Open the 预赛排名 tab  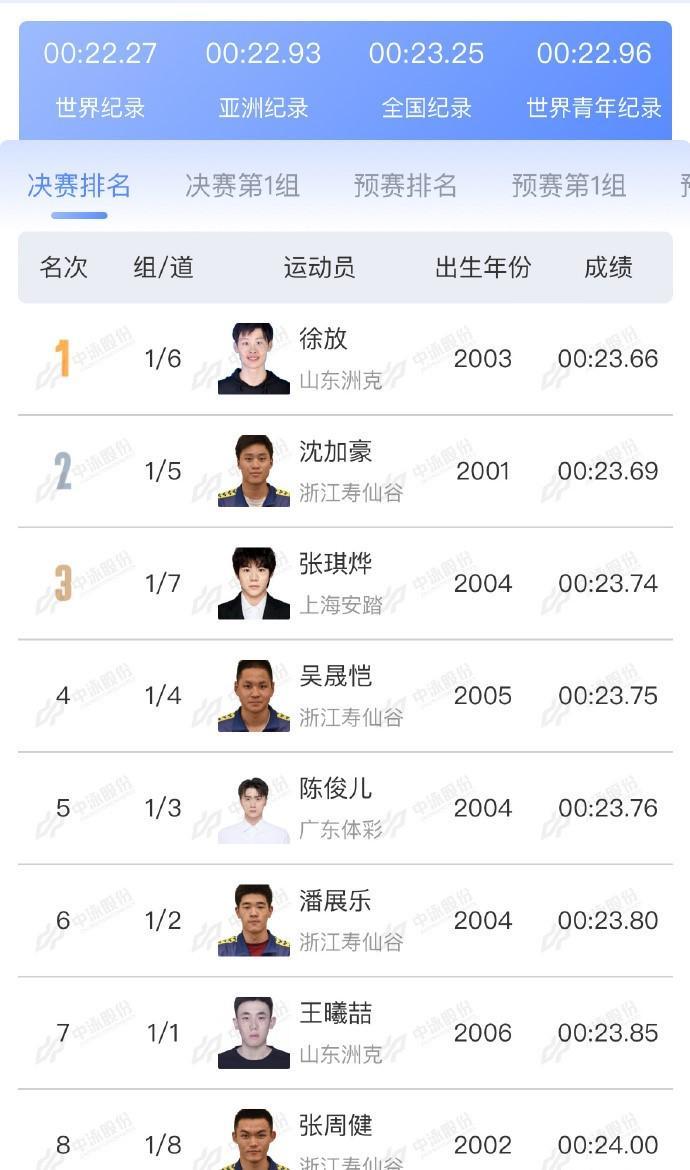(405, 186)
